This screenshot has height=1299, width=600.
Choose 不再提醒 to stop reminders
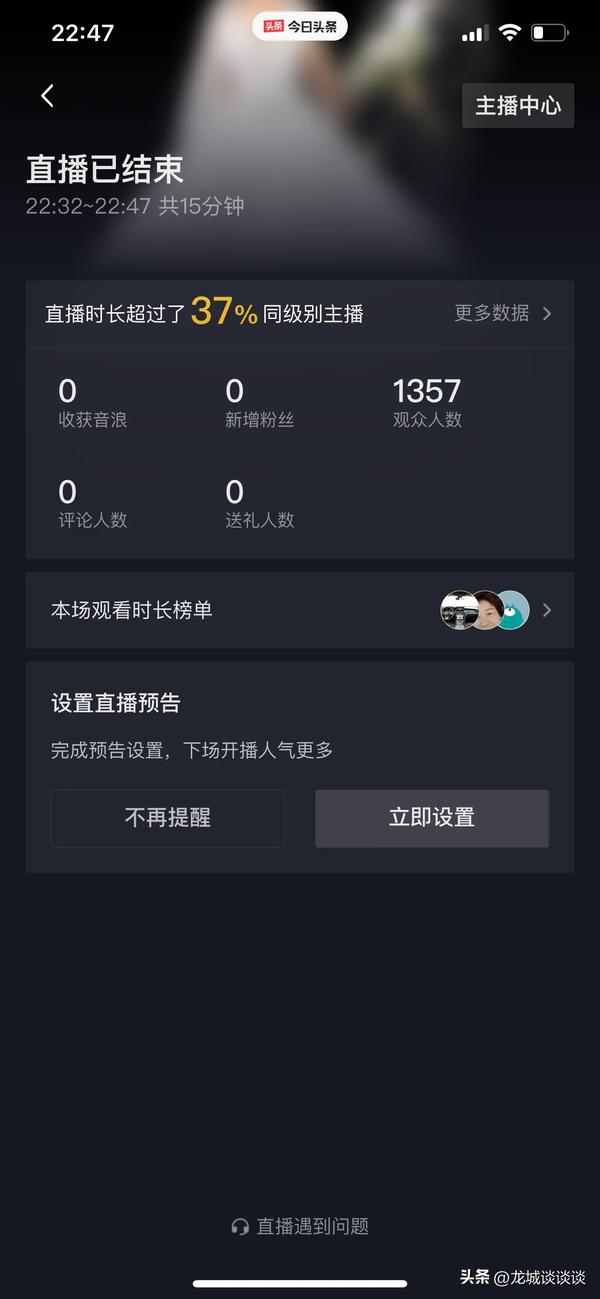(168, 818)
